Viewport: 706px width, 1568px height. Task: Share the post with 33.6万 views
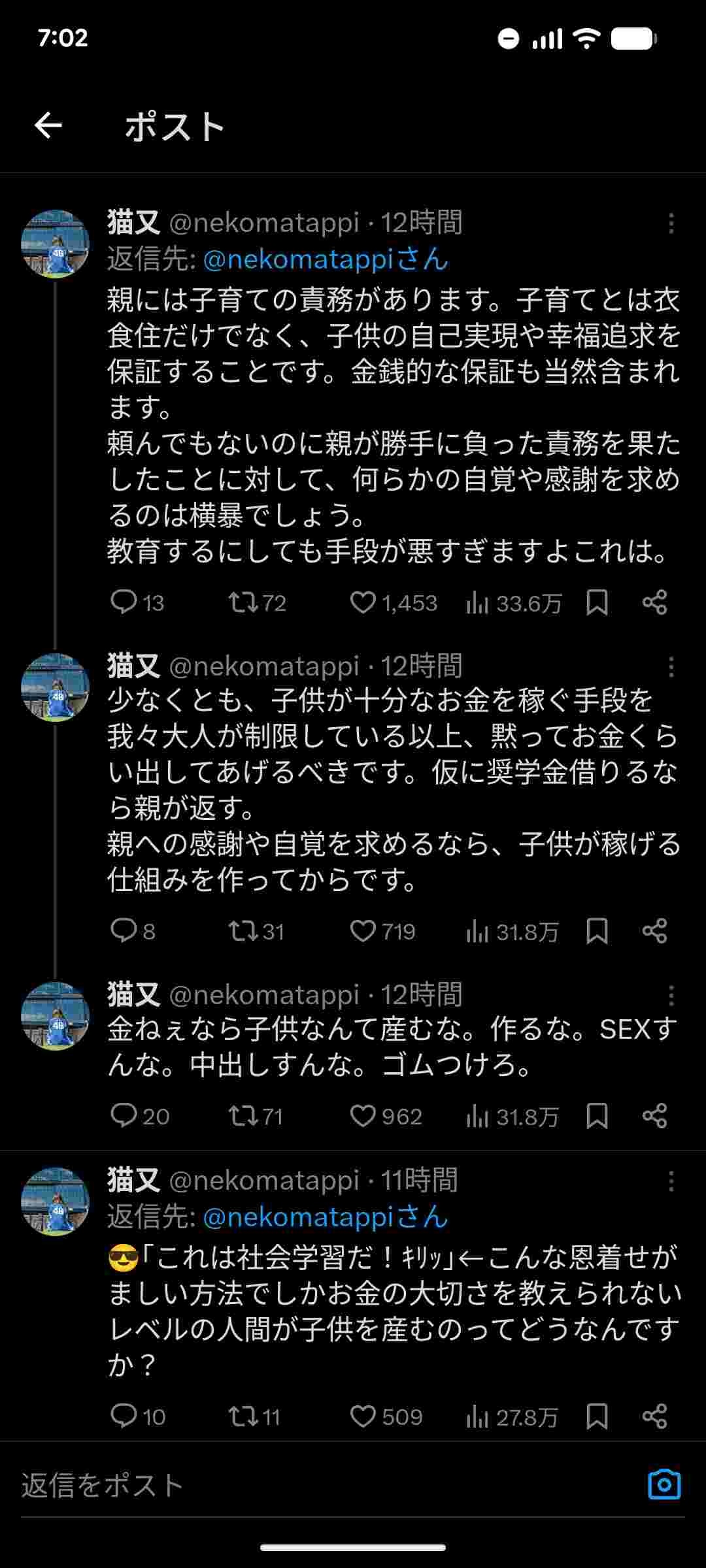[x=654, y=602]
